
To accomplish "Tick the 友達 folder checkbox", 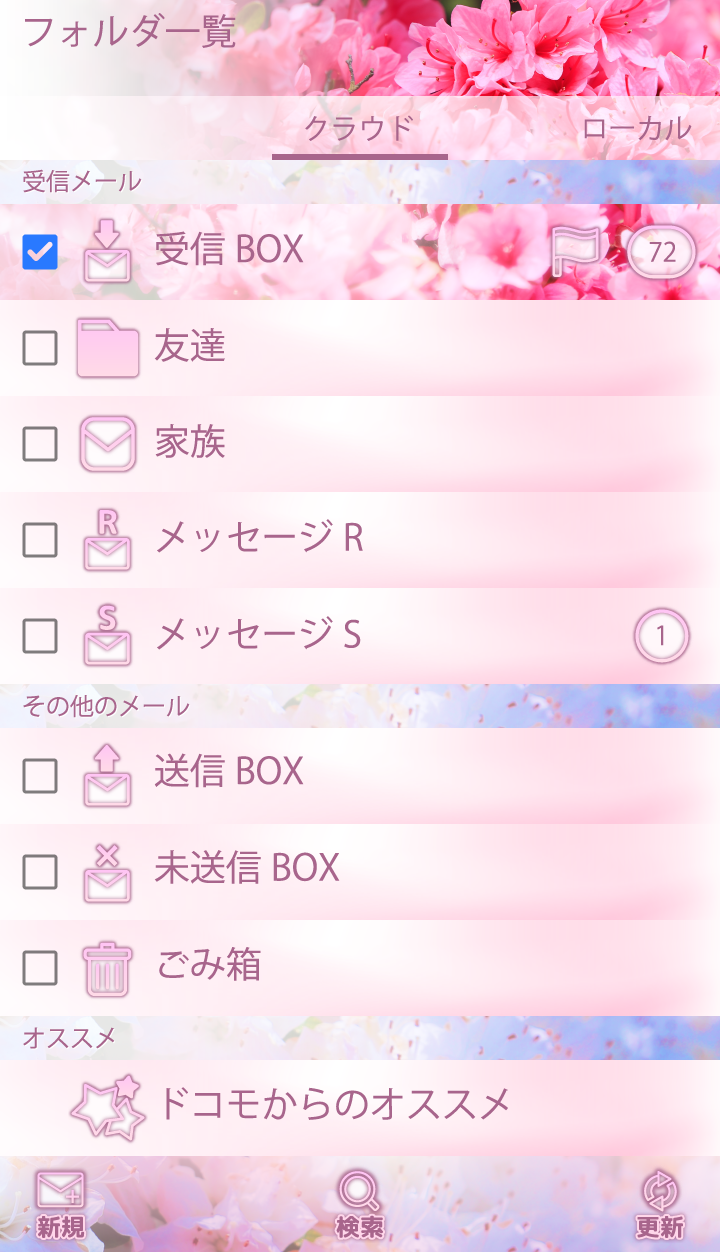I will point(40,348).
